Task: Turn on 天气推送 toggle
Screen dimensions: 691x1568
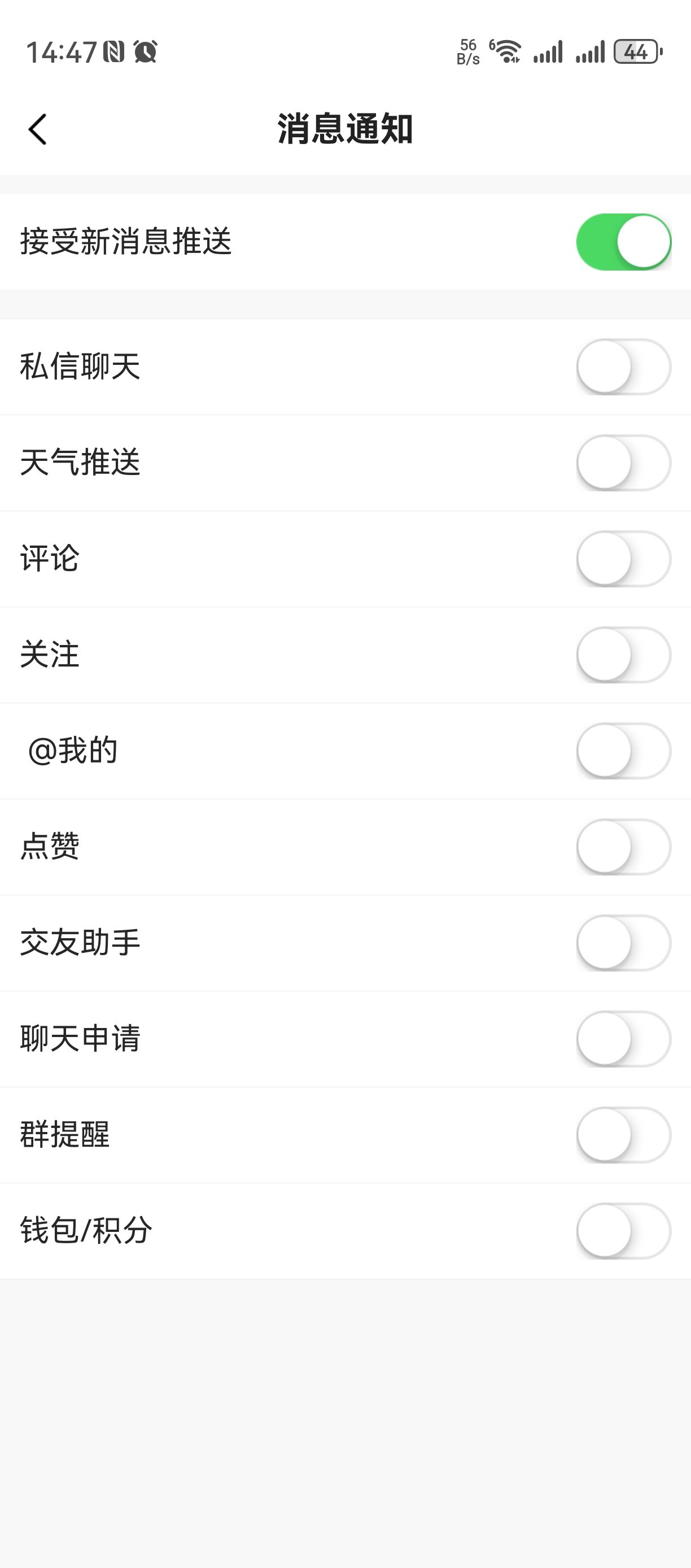Action: click(623, 463)
